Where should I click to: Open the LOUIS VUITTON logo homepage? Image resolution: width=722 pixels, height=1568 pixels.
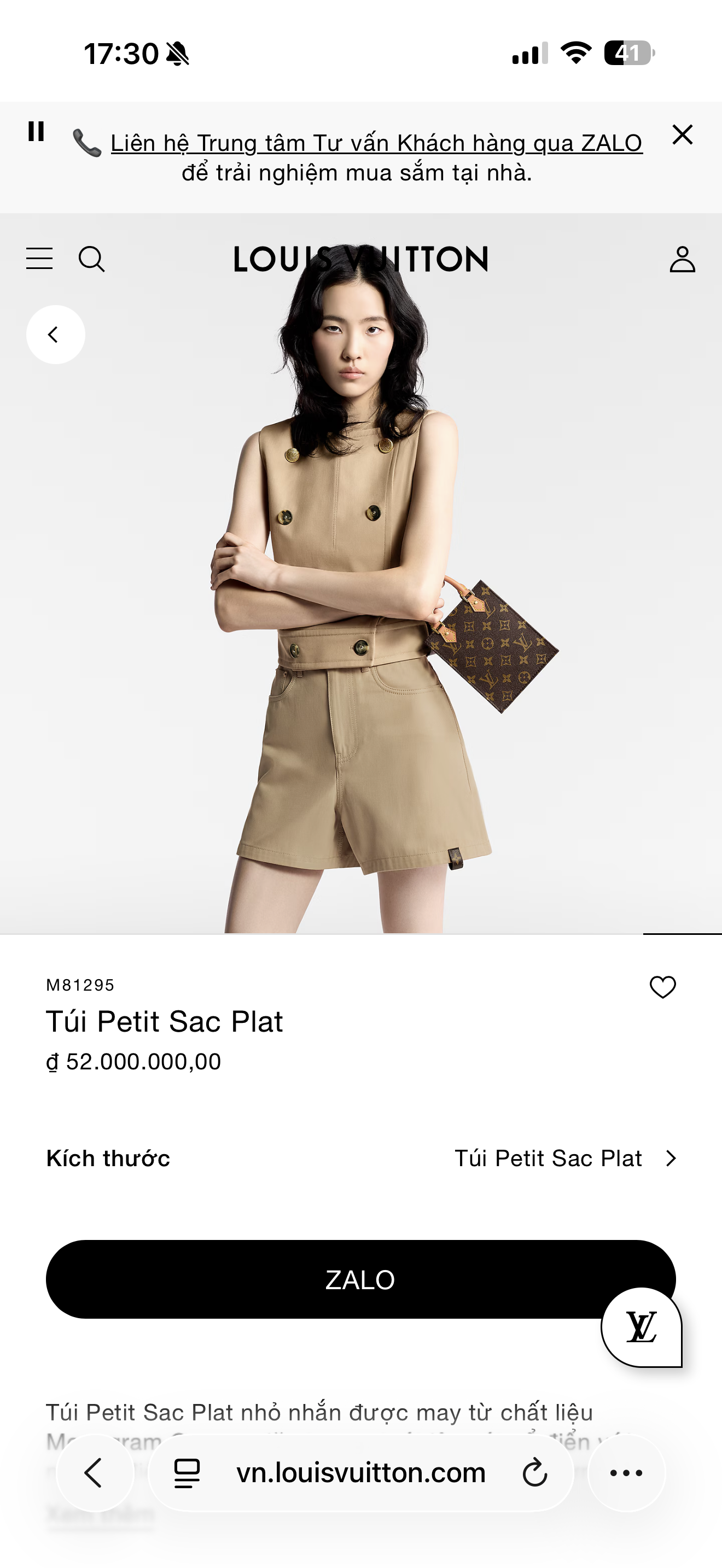point(360,259)
